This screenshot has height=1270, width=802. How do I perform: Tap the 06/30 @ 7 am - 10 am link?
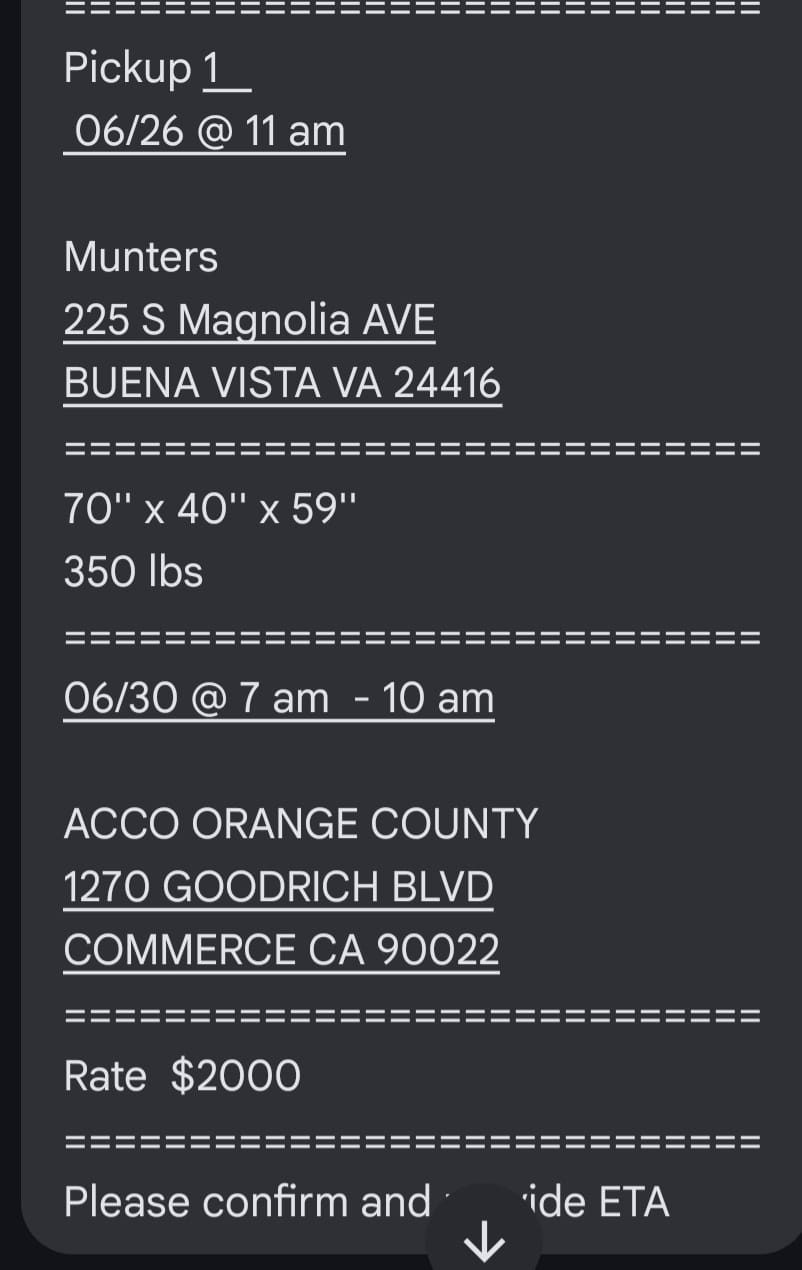pyautogui.click(x=278, y=698)
